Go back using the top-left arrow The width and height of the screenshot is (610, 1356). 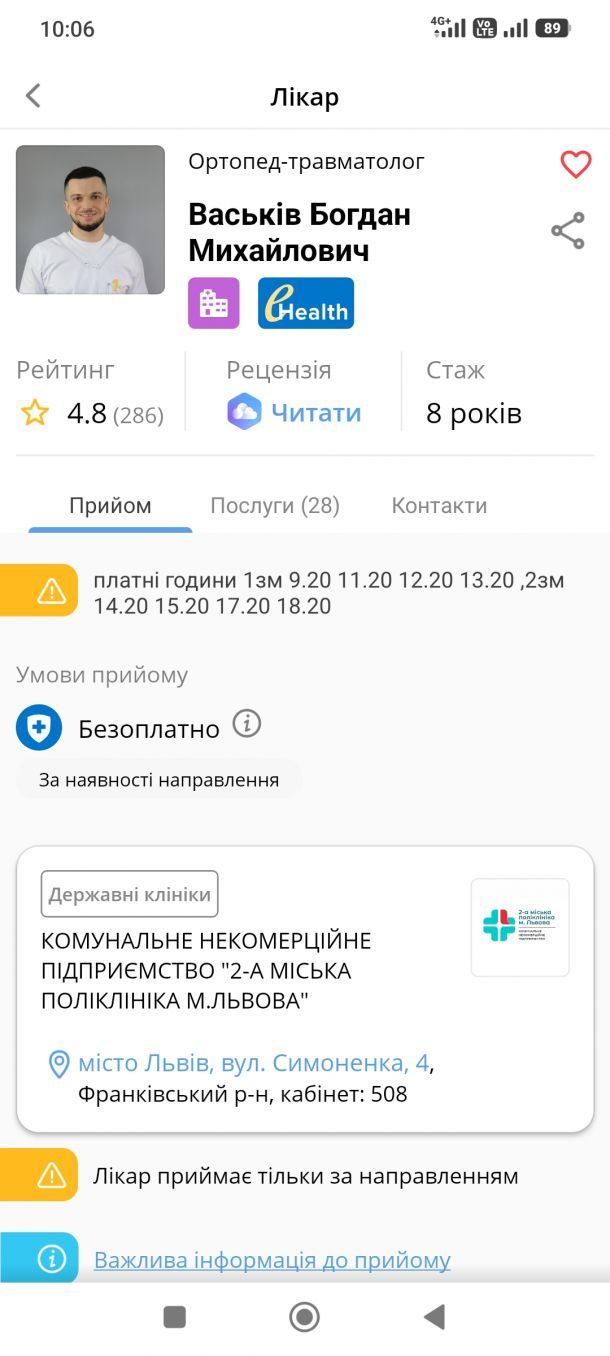coord(33,96)
